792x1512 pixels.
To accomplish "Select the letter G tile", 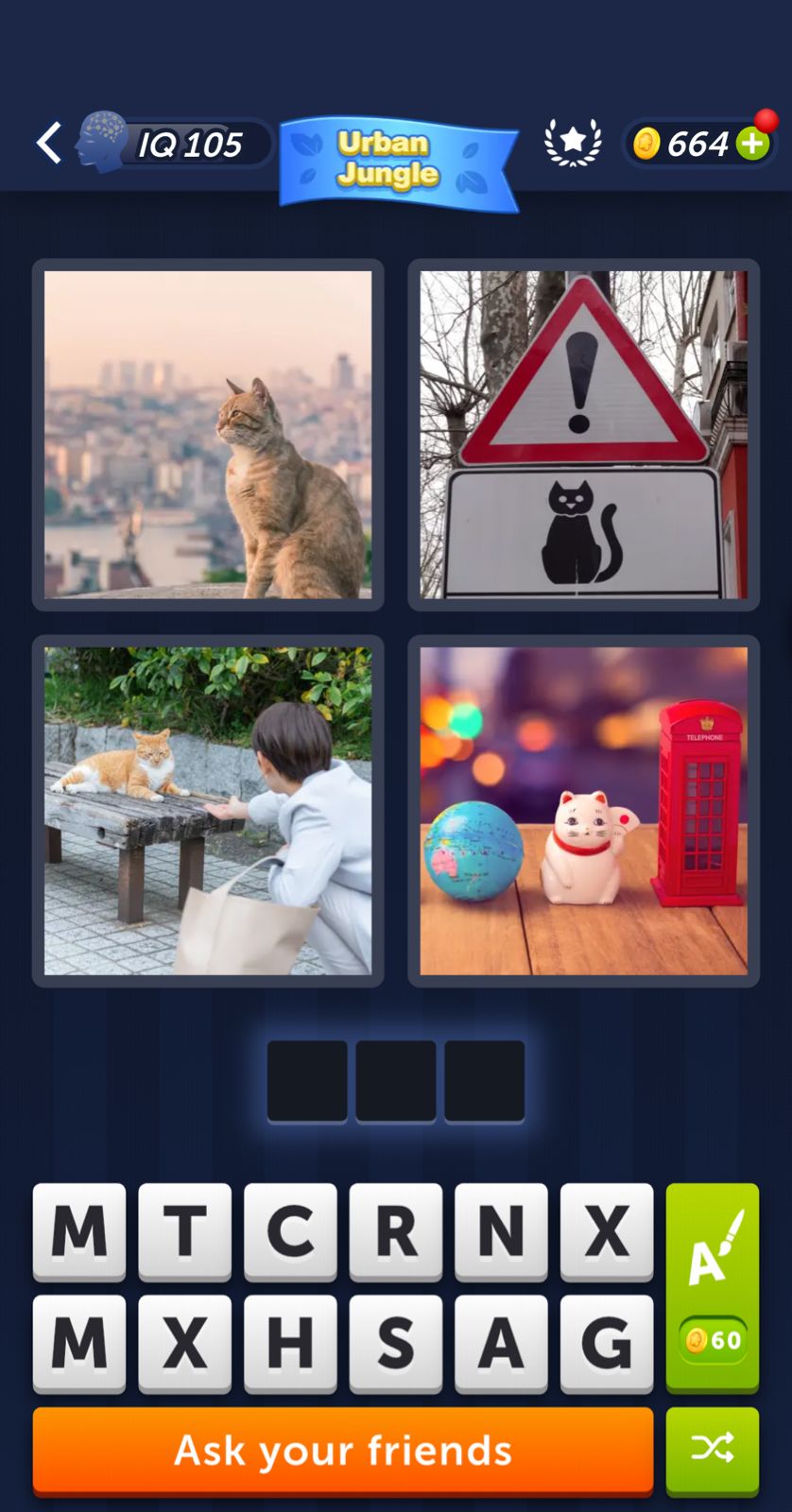I will pos(606,1343).
